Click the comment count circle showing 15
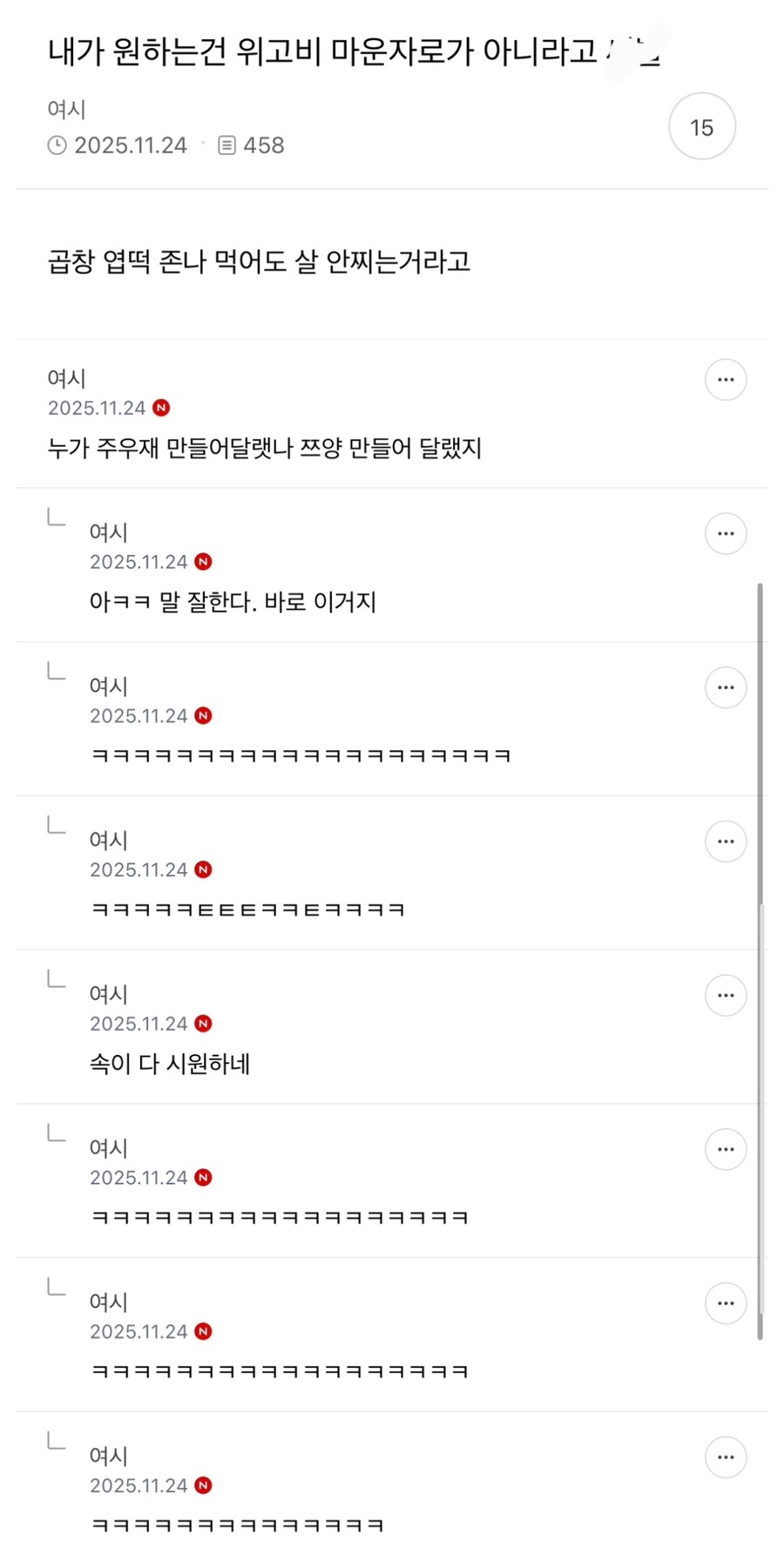Viewport: 784px width, 1556px height. coord(702,126)
